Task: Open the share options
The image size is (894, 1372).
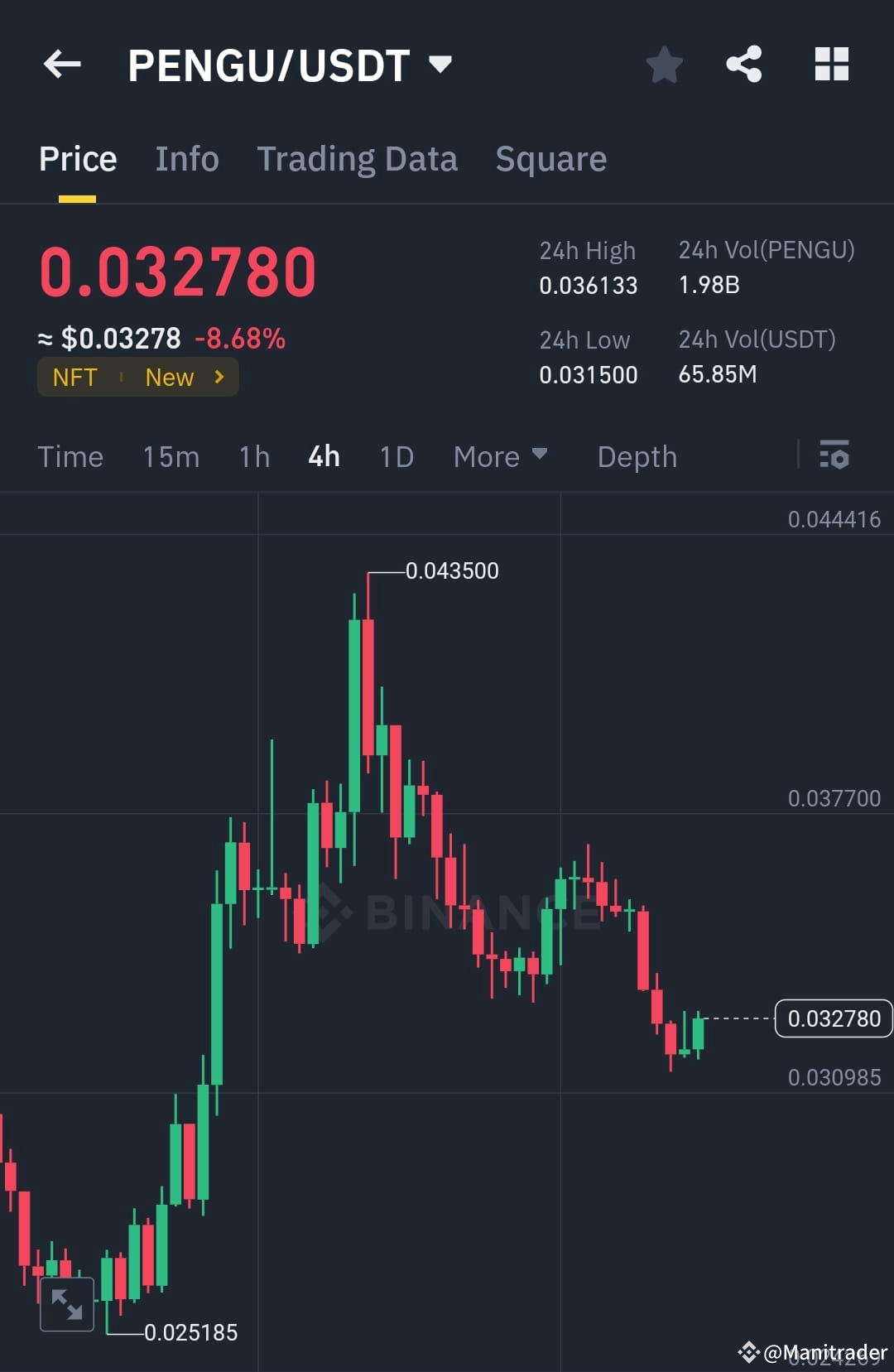Action: (x=743, y=65)
